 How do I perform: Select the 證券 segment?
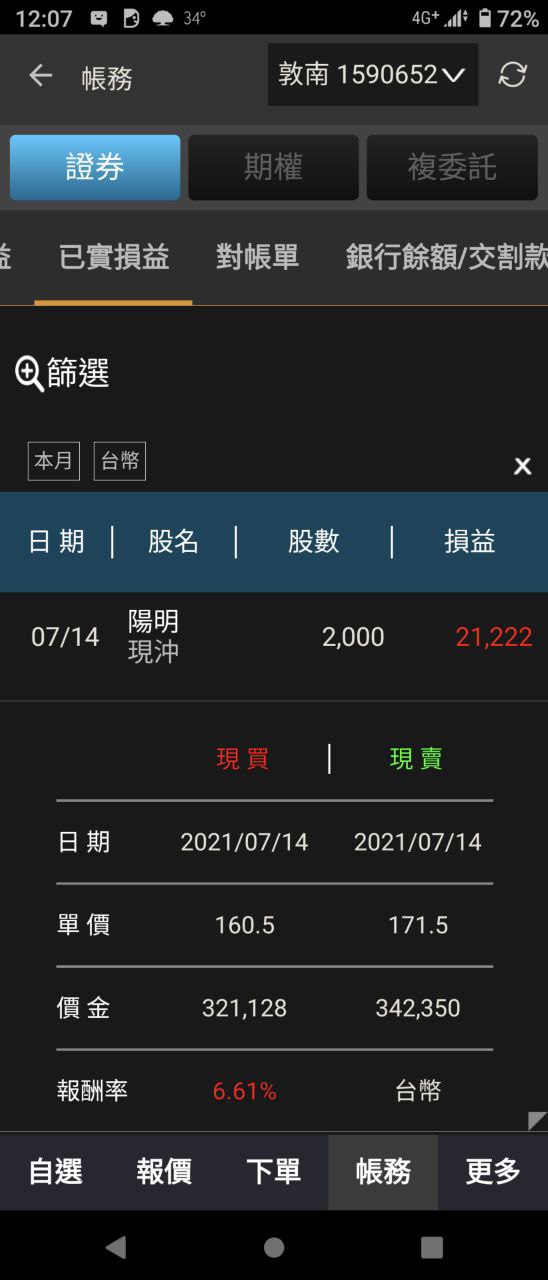[x=95, y=167]
